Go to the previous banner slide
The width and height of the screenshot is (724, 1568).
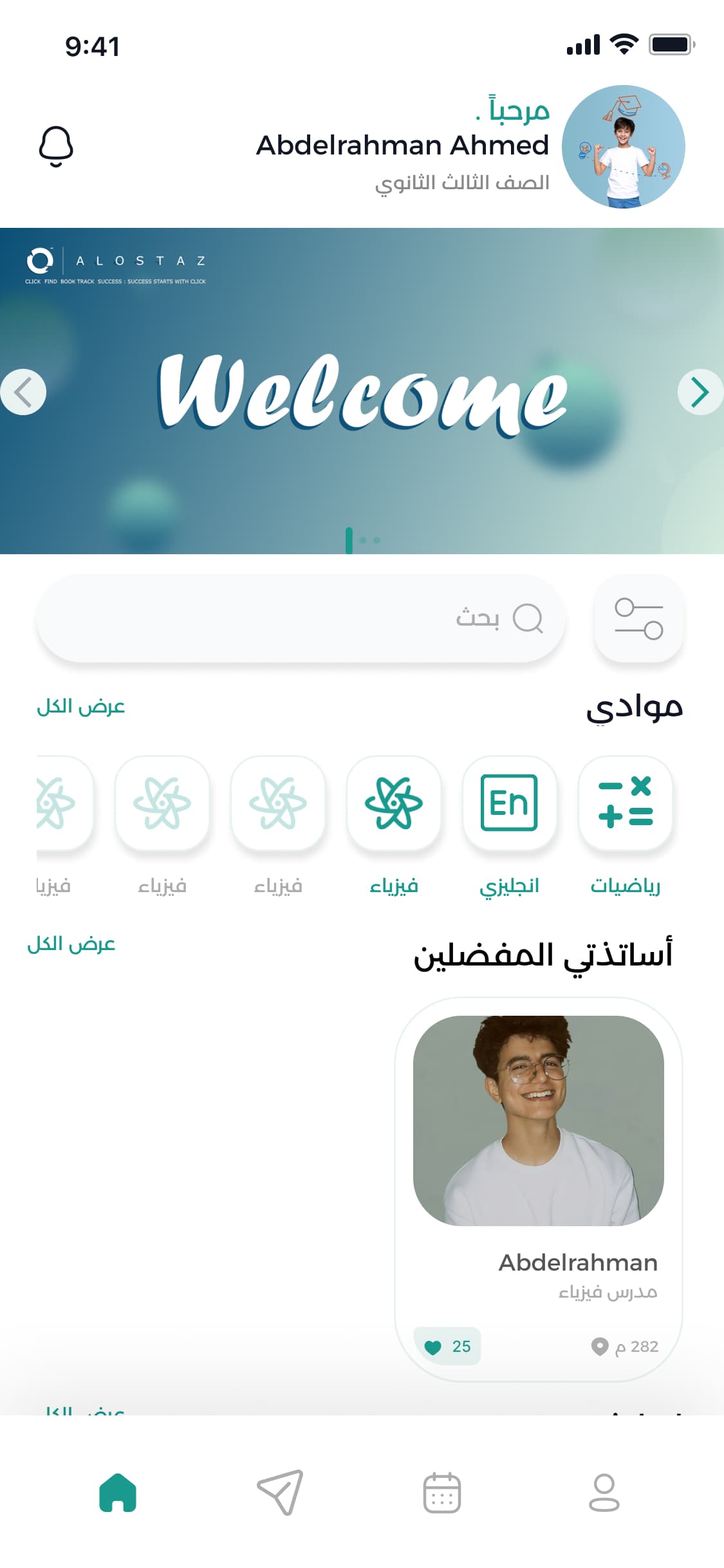pos(23,392)
